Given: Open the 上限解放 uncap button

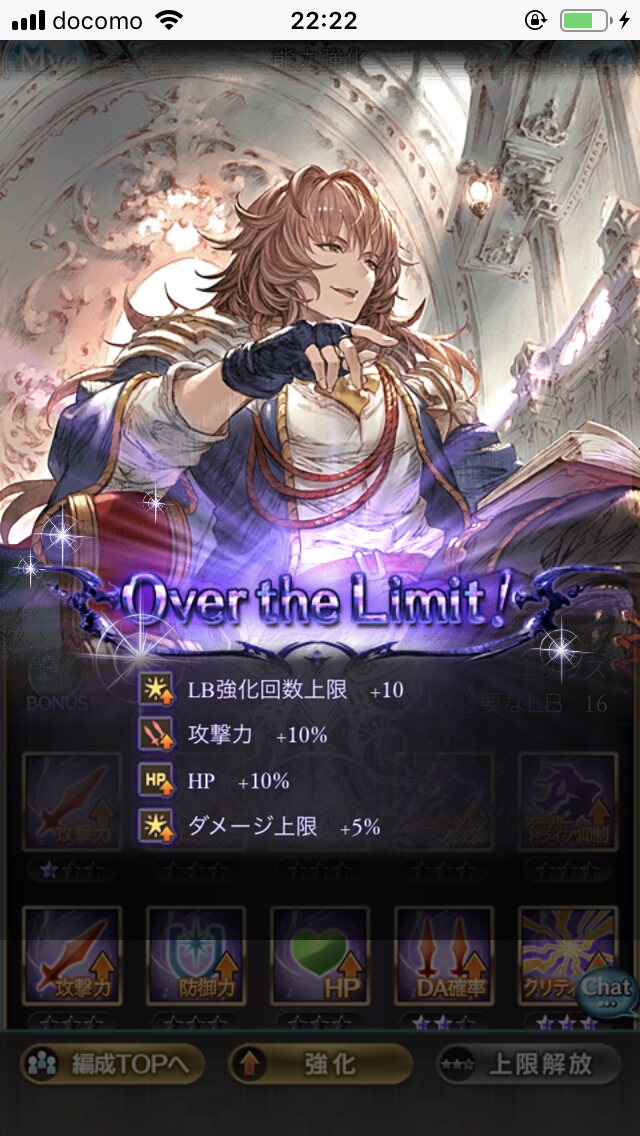Looking at the screenshot, I should pyautogui.click(x=528, y=1064).
